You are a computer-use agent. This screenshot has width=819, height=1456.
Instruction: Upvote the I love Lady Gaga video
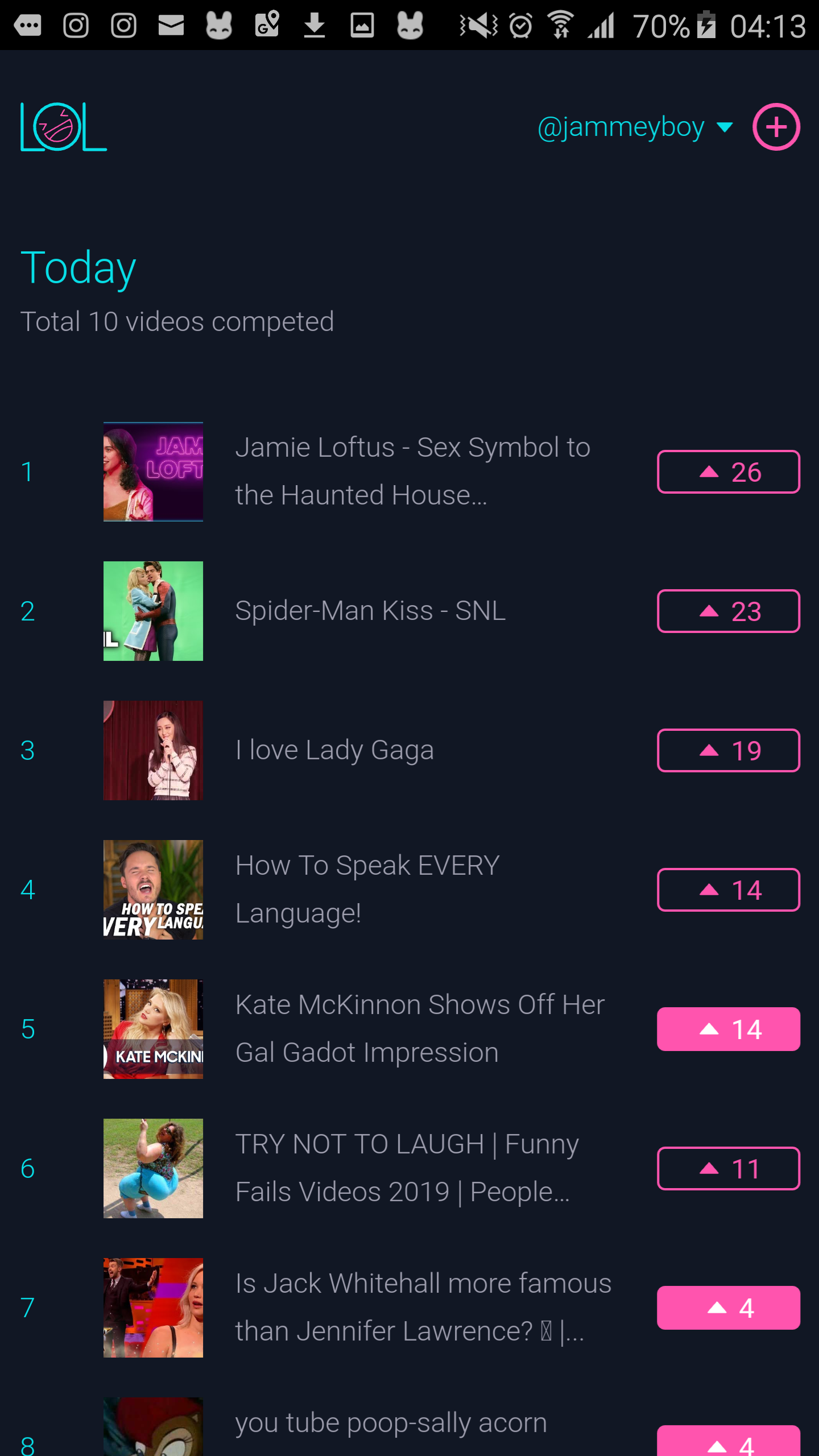pos(729,750)
